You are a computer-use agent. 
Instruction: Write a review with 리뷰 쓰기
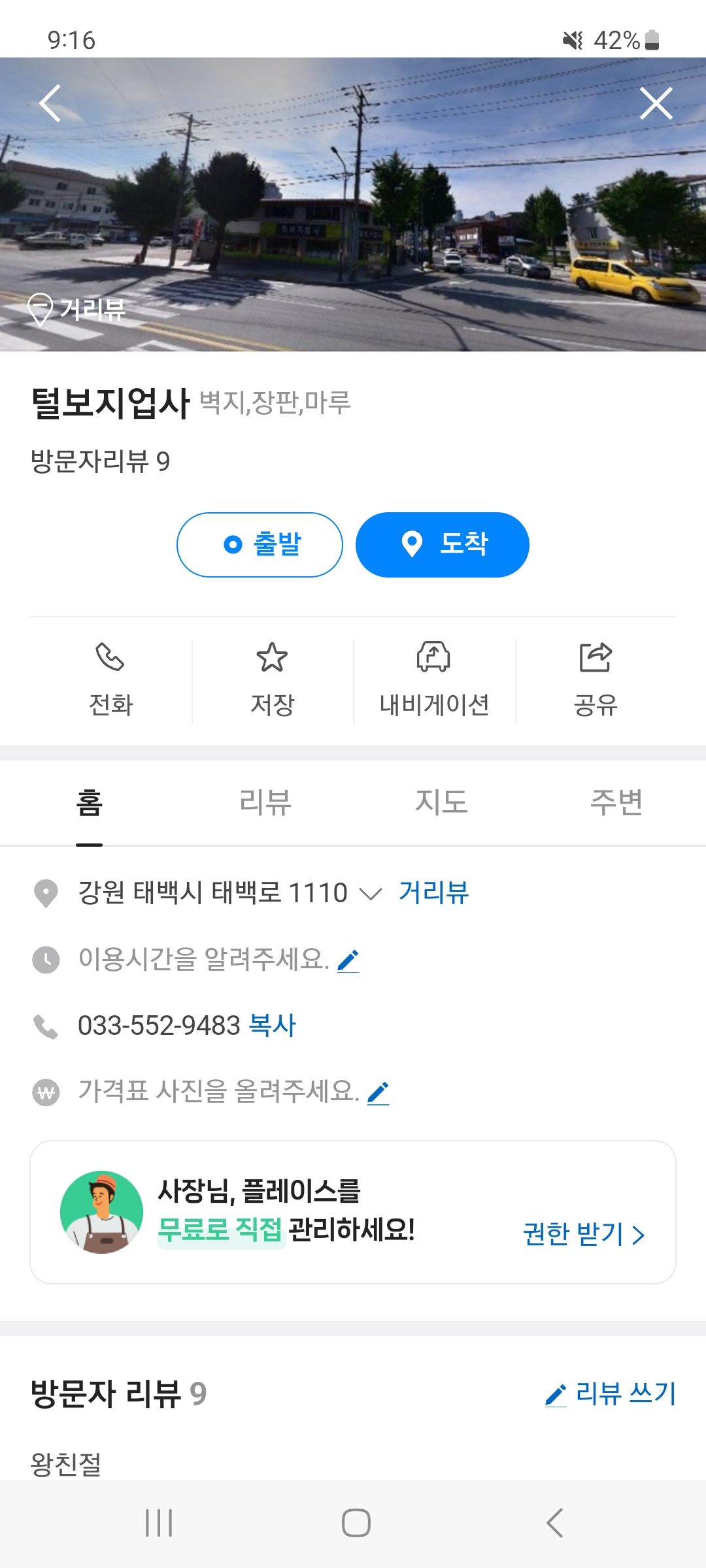coord(611,1394)
